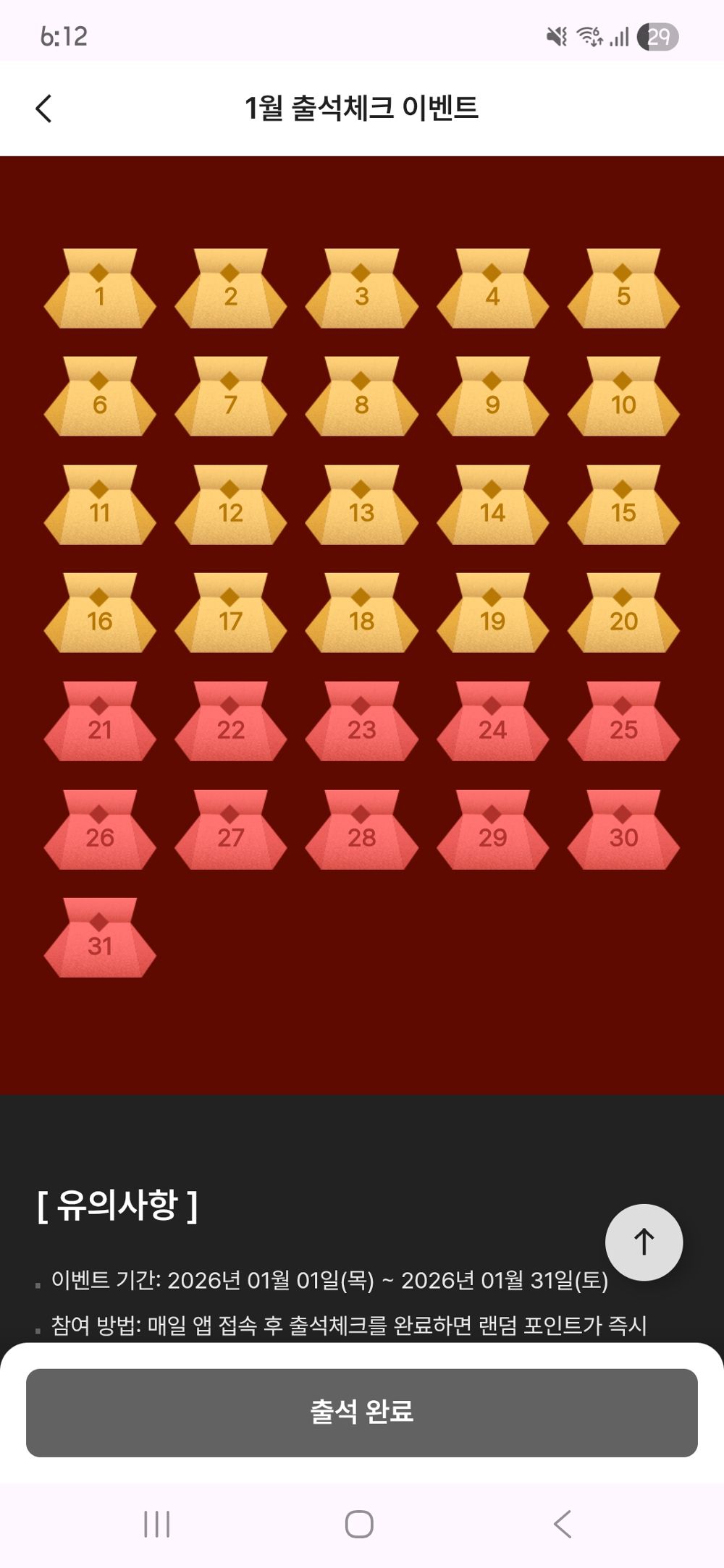
Task: Open the day 20 gold pouch
Action: click(x=623, y=614)
